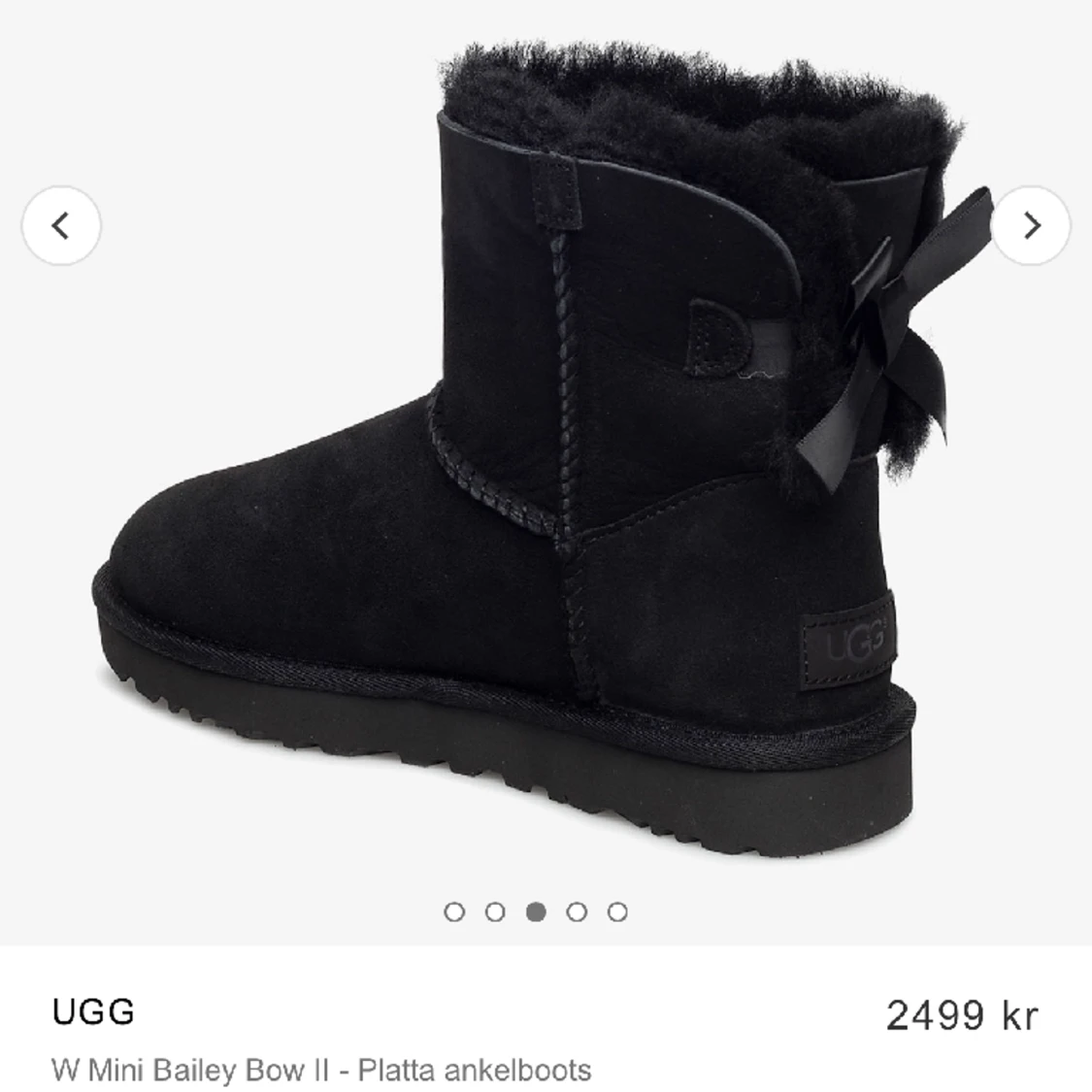Select the fifth image indicator dot
The image size is (1092, 1092).
click(617, 911)
